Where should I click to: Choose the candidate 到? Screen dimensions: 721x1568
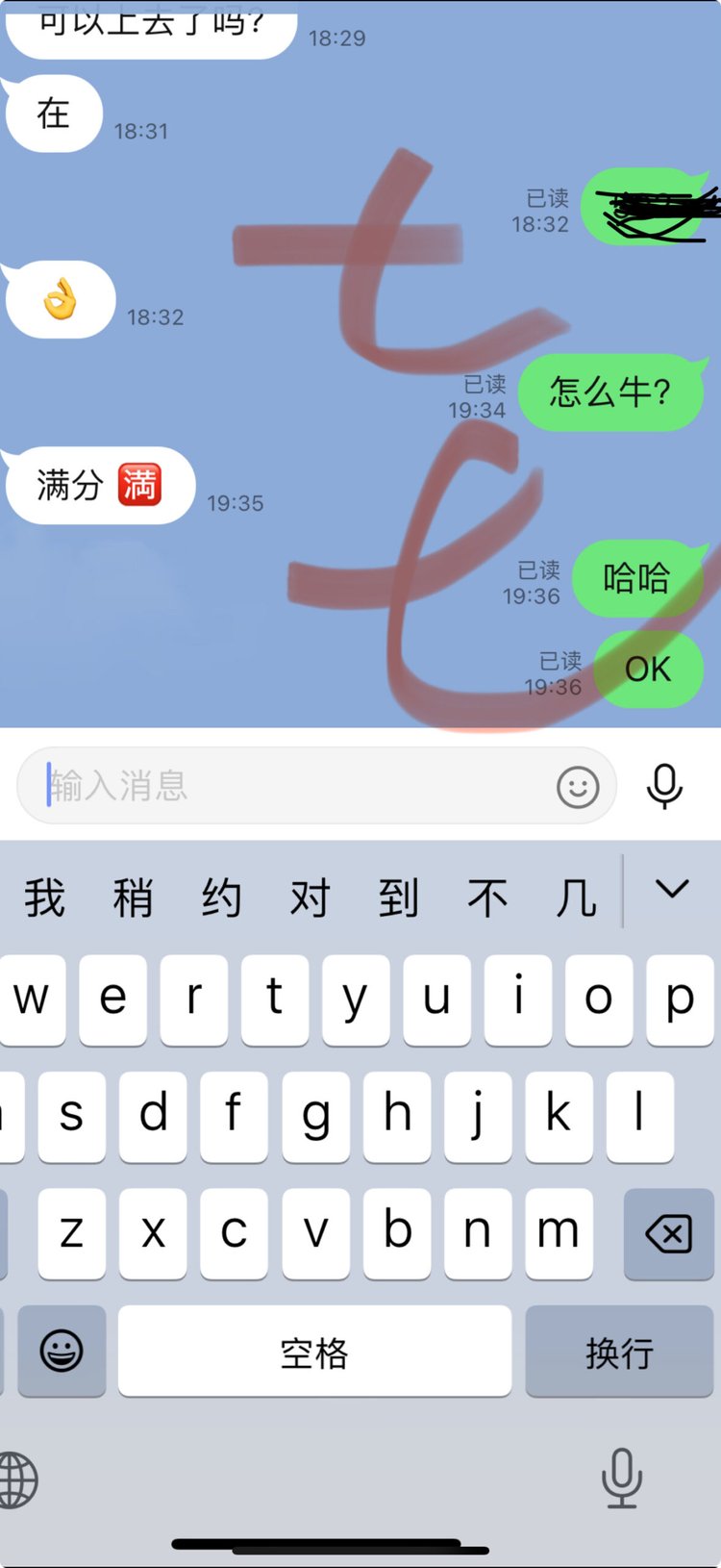pos(399,897)
